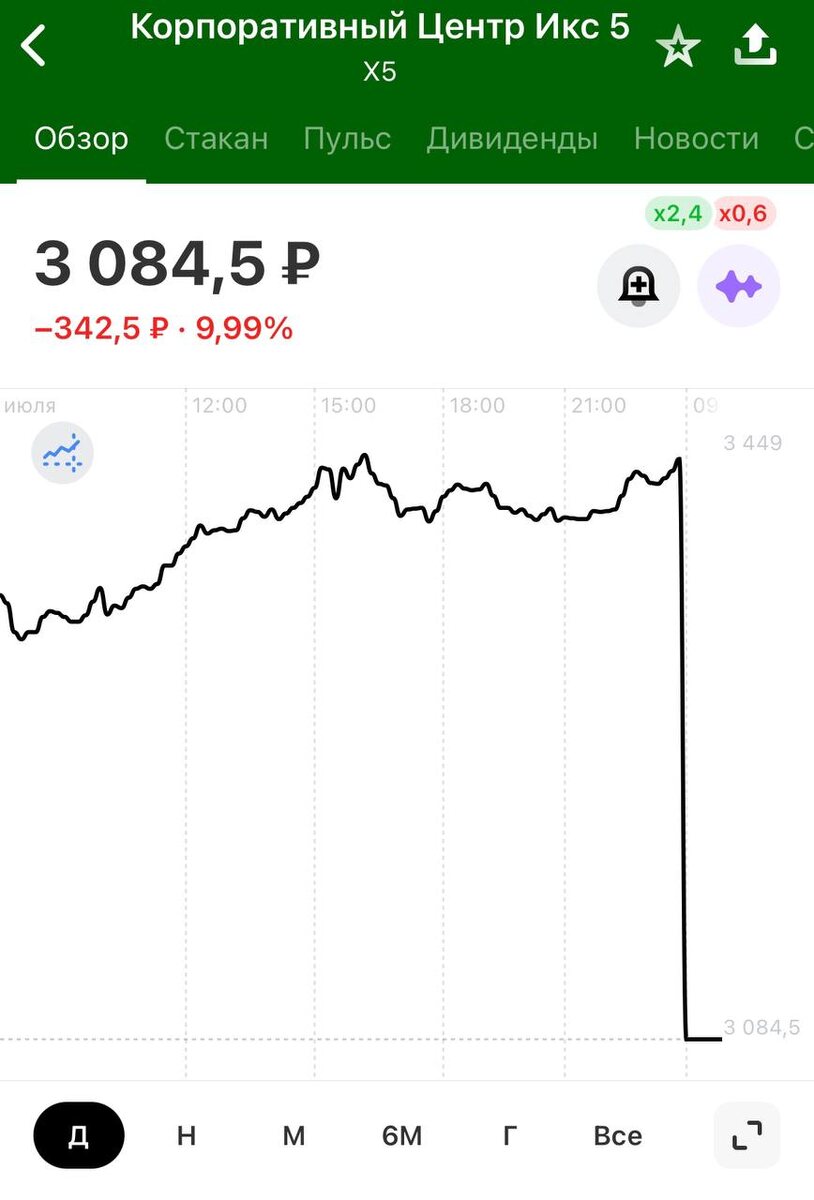
Task: Change the chart type icon
Action: coord(62,453)
